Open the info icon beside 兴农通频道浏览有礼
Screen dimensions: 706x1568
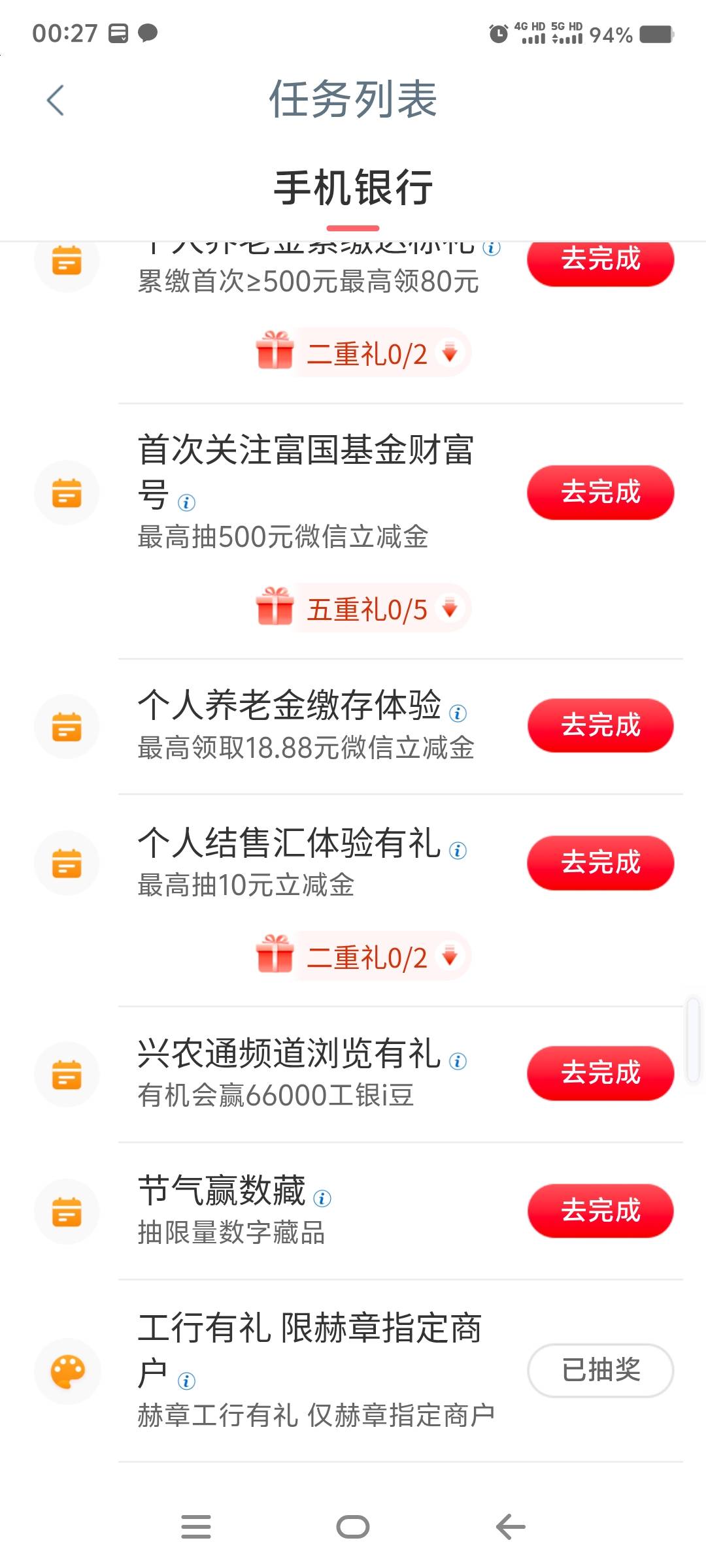point(458,1061)
